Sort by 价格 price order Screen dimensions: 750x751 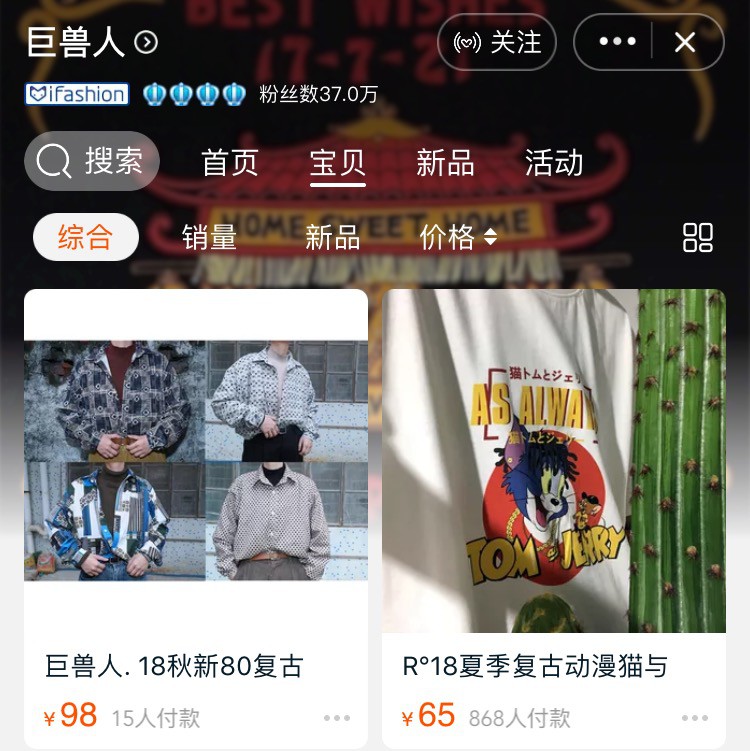click(458, 237)
